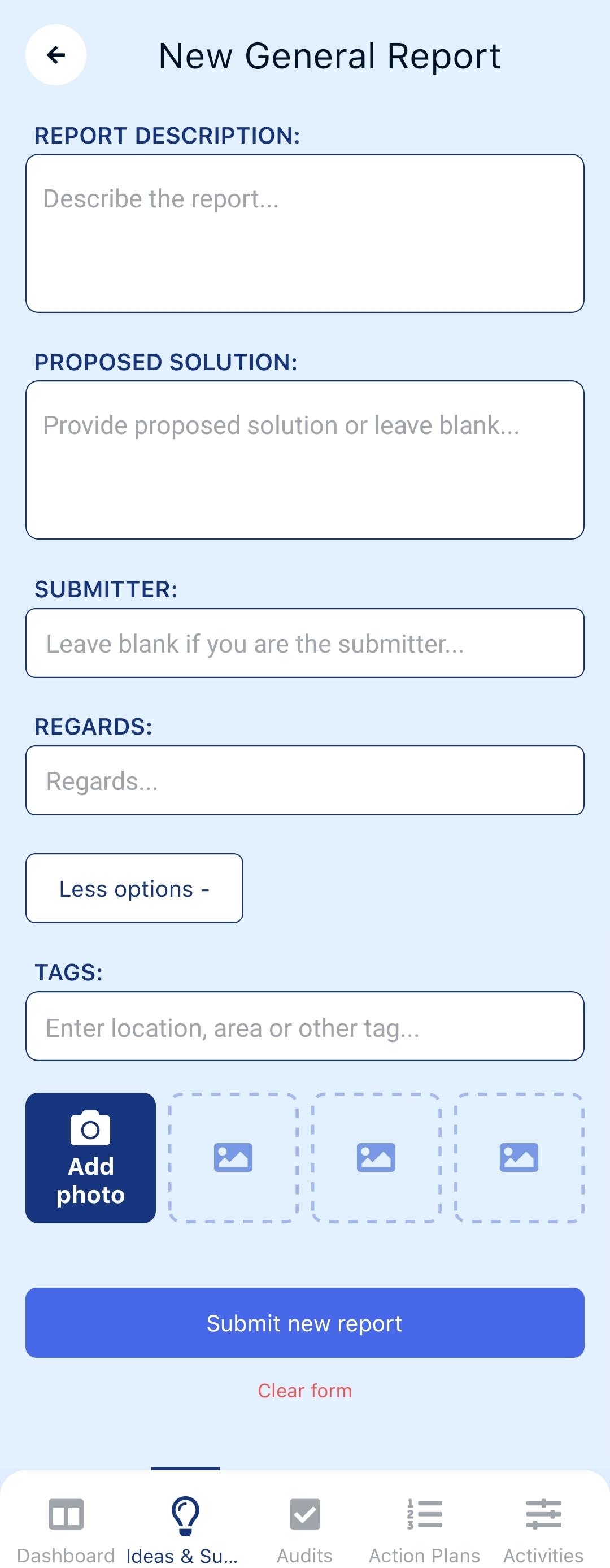Select the Submitter input field
The width and height of the screenshot is (610, 1568).
coord(304,643)
